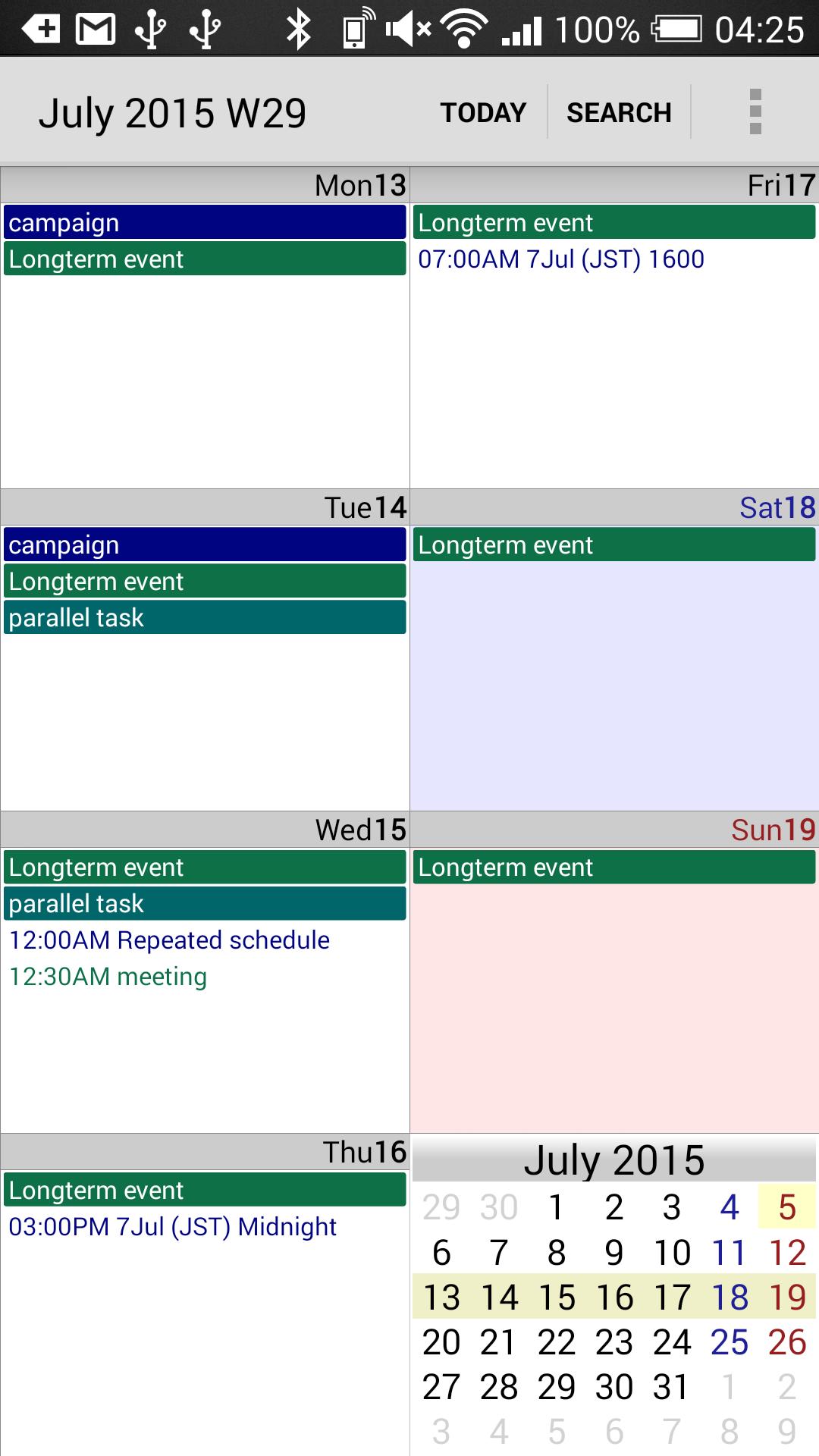Tap the cellular signal bars icon

coord(522,29)
